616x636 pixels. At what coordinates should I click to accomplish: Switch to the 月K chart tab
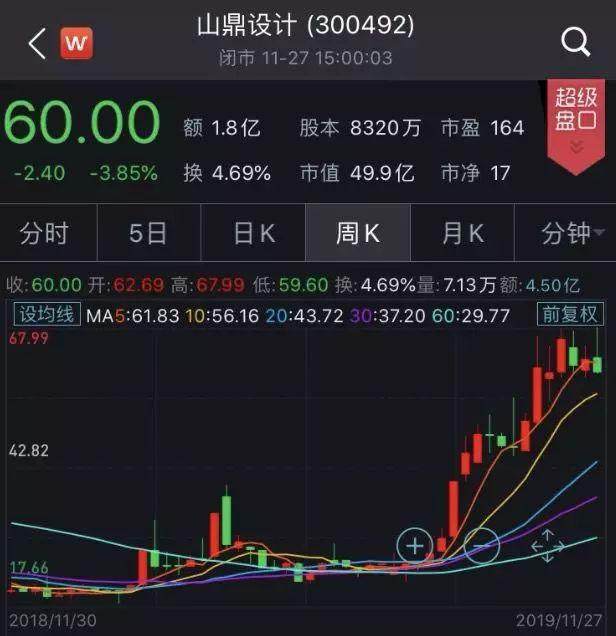coord(462,234)
